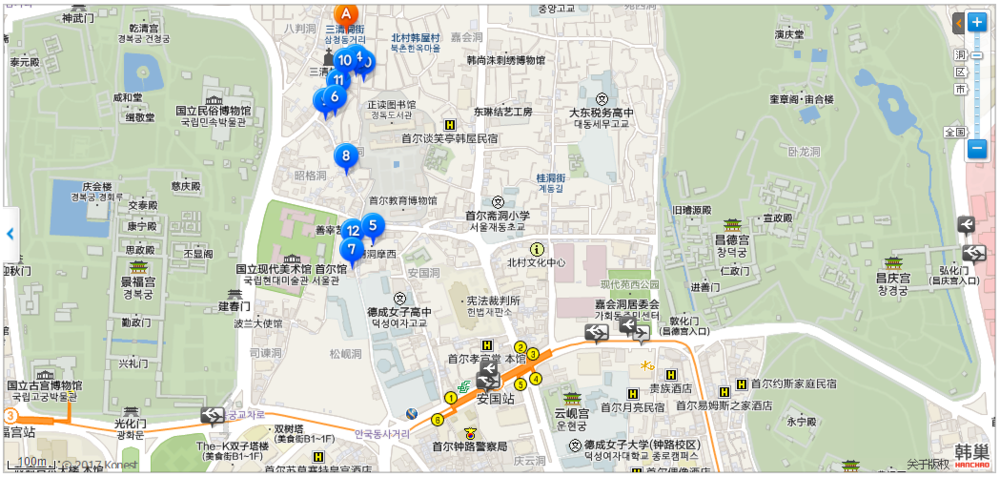Select blue map marker 5
The width and height of the screenshot is (1000, 477).
[372, 226]
